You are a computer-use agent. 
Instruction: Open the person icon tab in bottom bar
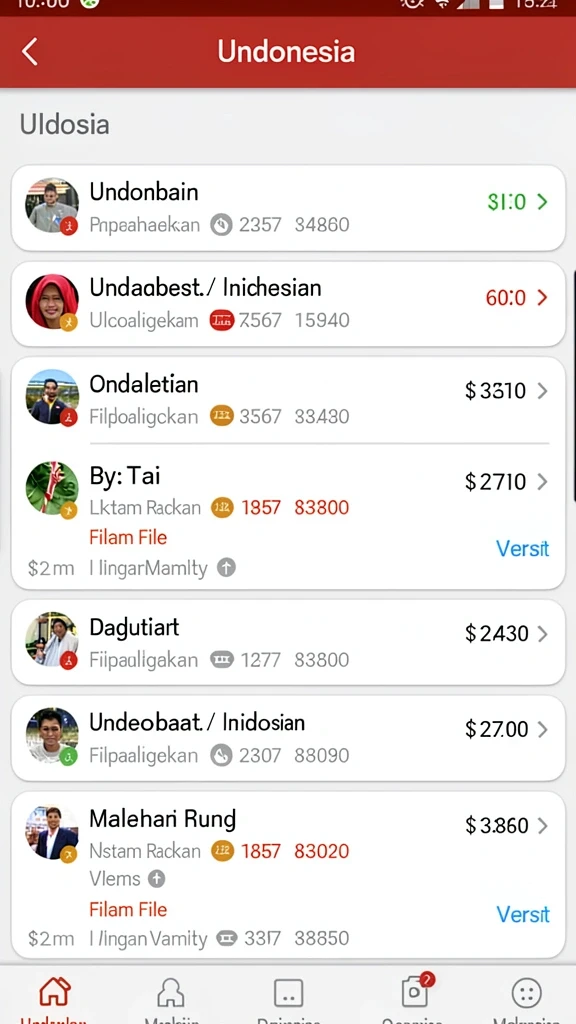coord(171,995)
